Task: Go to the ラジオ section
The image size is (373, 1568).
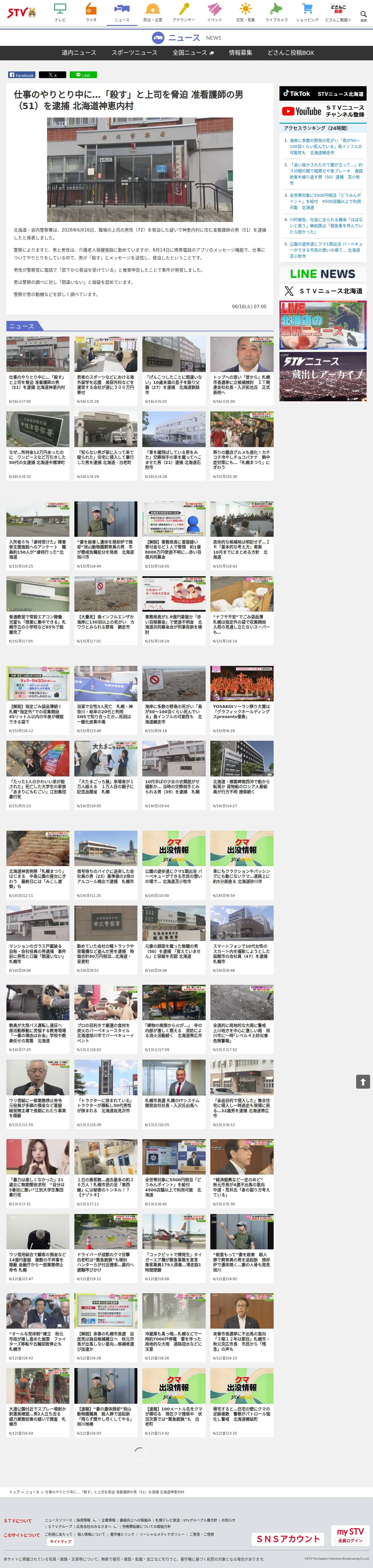Action: click(x=91, y=12)
